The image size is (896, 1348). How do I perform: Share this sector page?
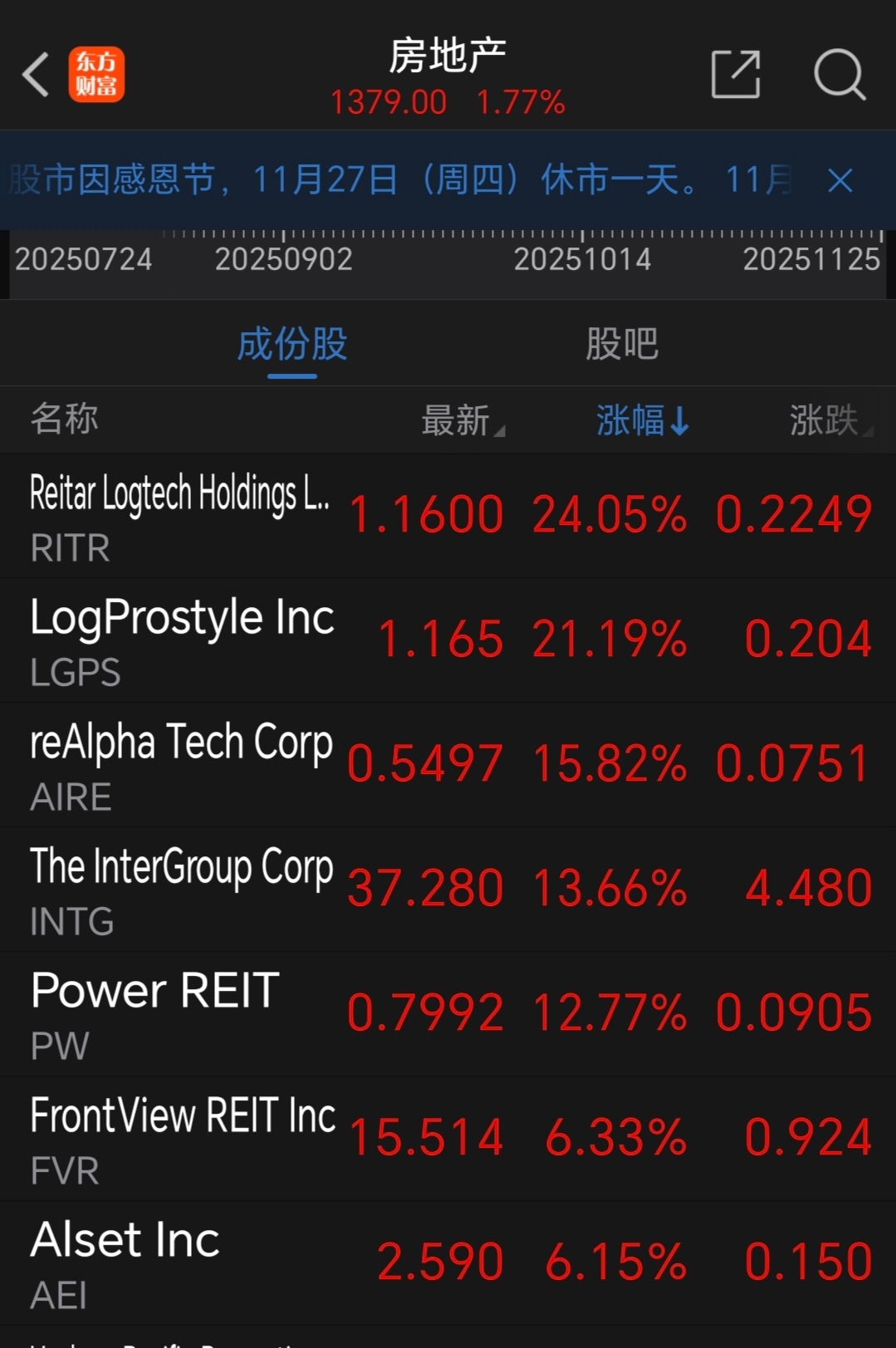pyautogui.click(x=736, y=75)
